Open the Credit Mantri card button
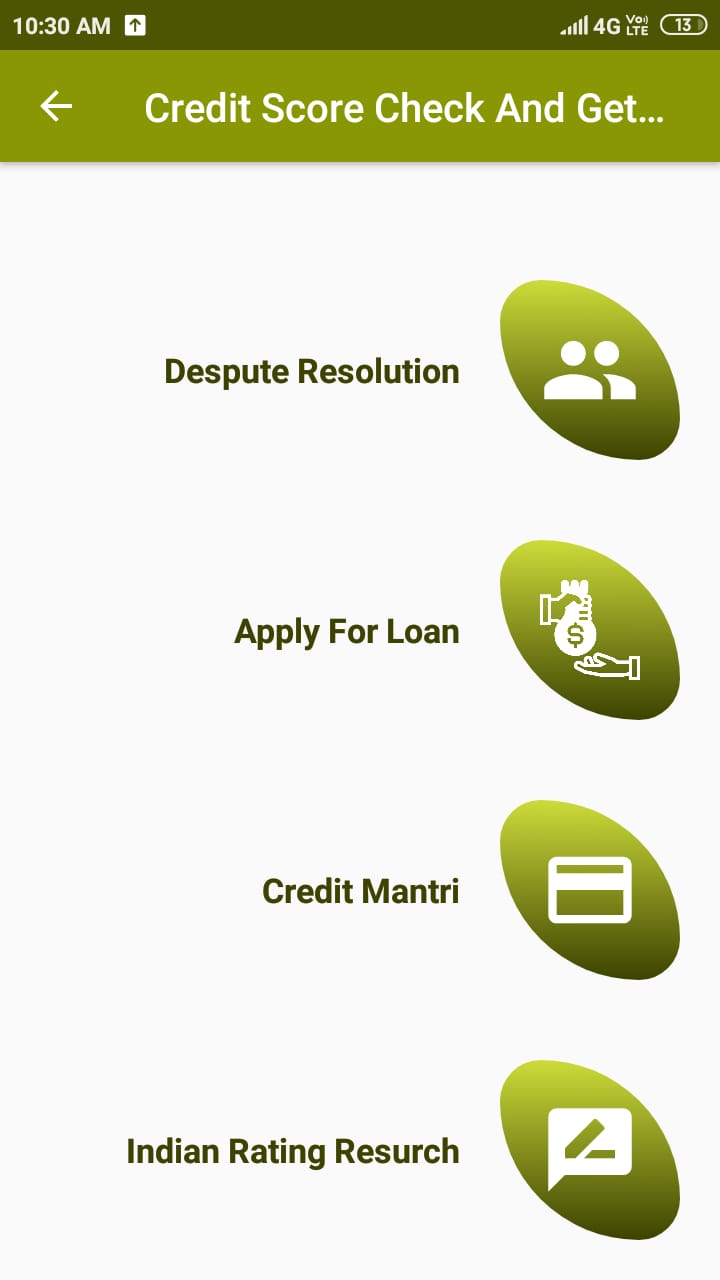Viewport: 720px width, 1280px height. tap(590, 890)
